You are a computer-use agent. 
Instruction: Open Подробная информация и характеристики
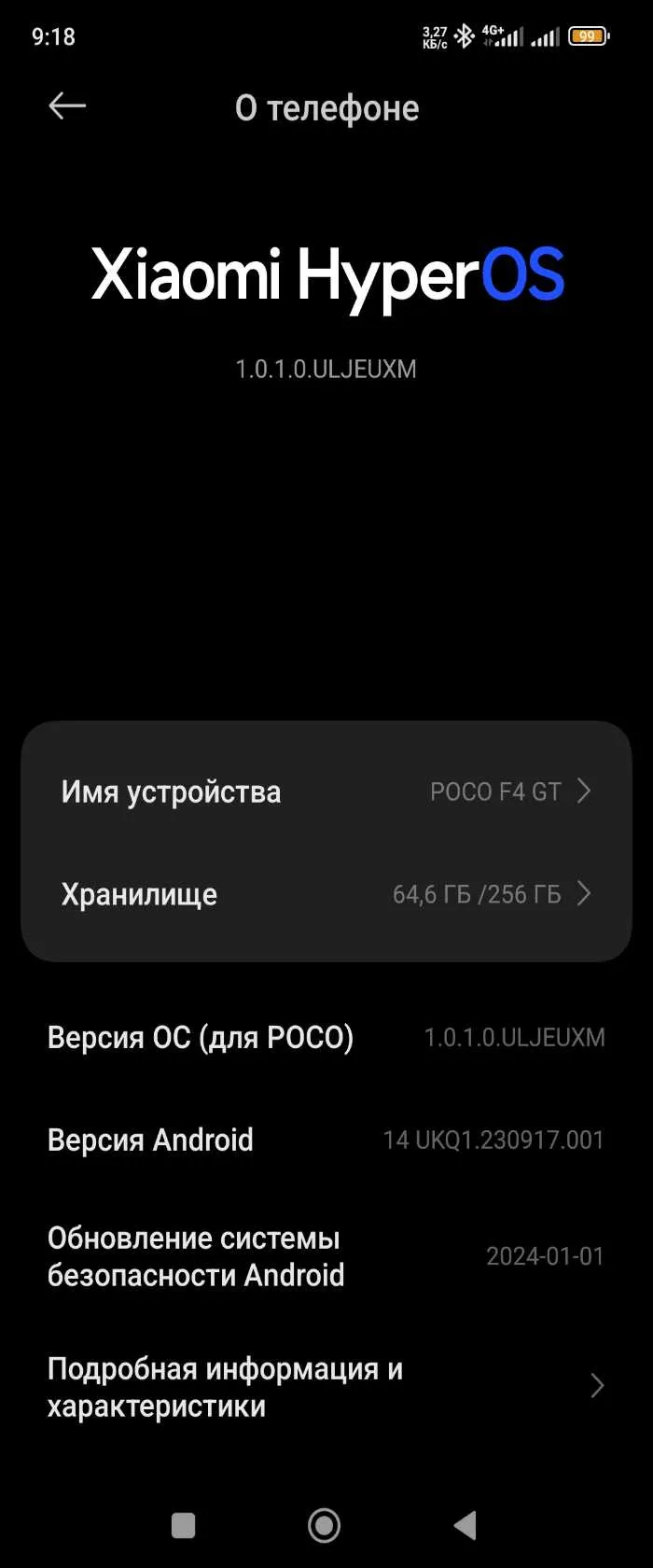coord(326,1387)
